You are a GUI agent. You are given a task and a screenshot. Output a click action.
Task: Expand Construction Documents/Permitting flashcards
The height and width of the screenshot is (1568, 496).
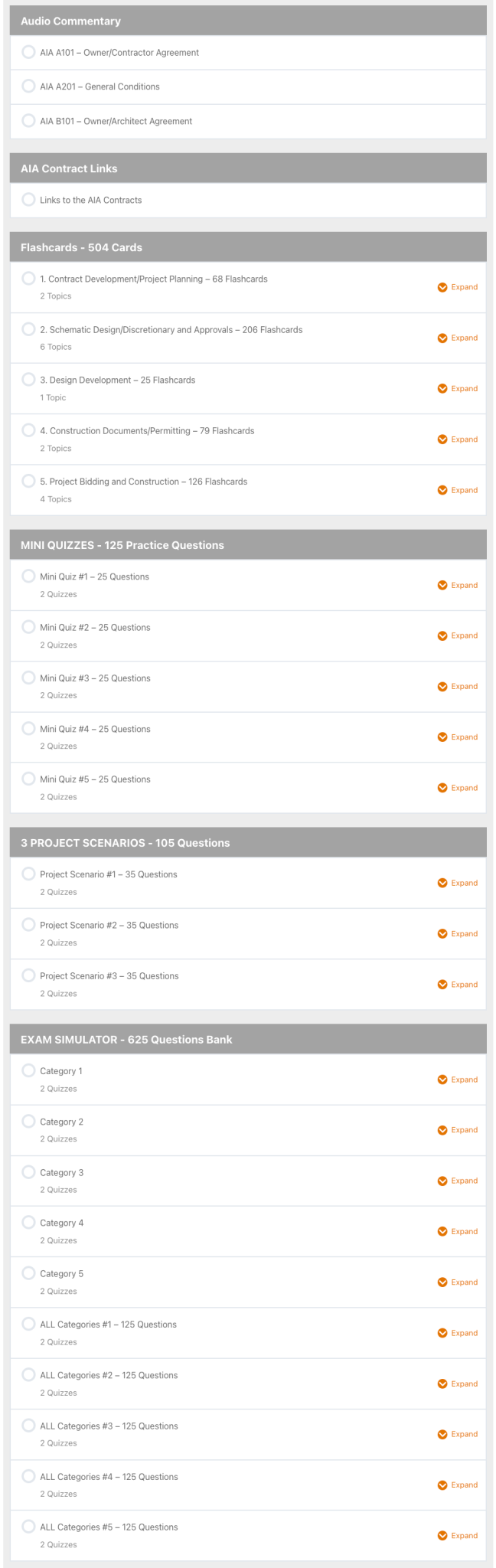click(x=457, y=439)
